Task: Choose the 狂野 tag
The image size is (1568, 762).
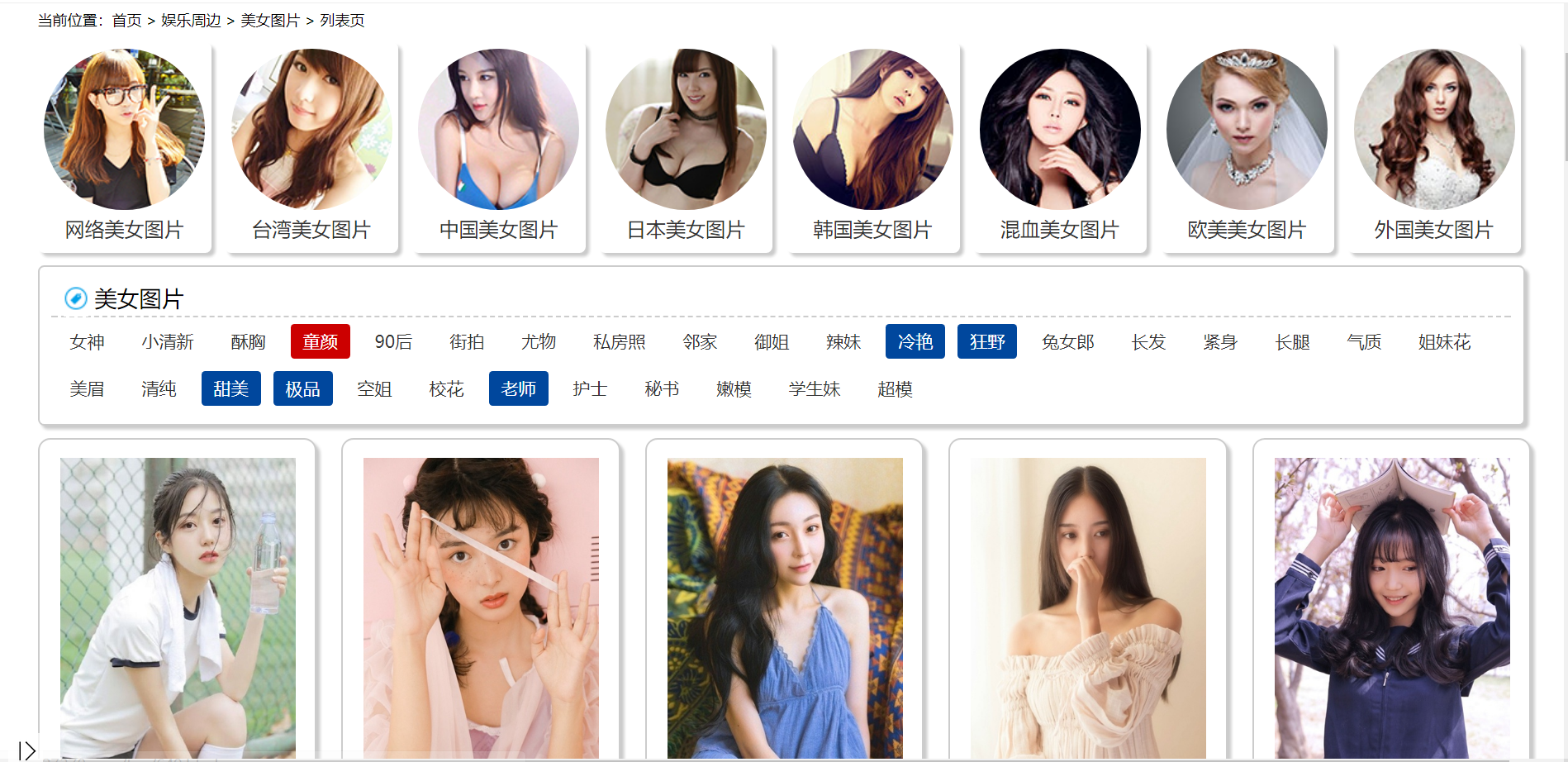Action: (x=987, y=342)
